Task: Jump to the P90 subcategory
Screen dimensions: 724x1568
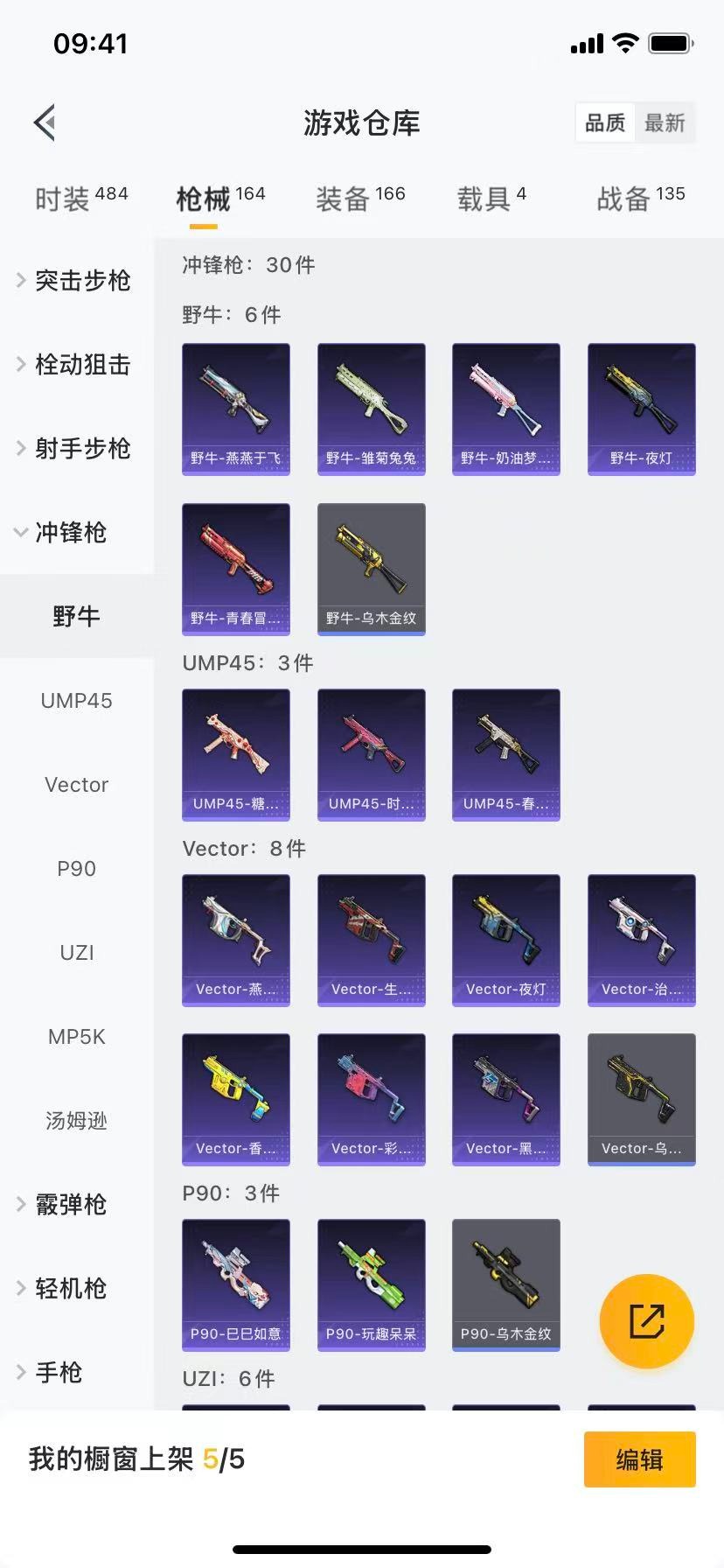Action: click(76, 868)
